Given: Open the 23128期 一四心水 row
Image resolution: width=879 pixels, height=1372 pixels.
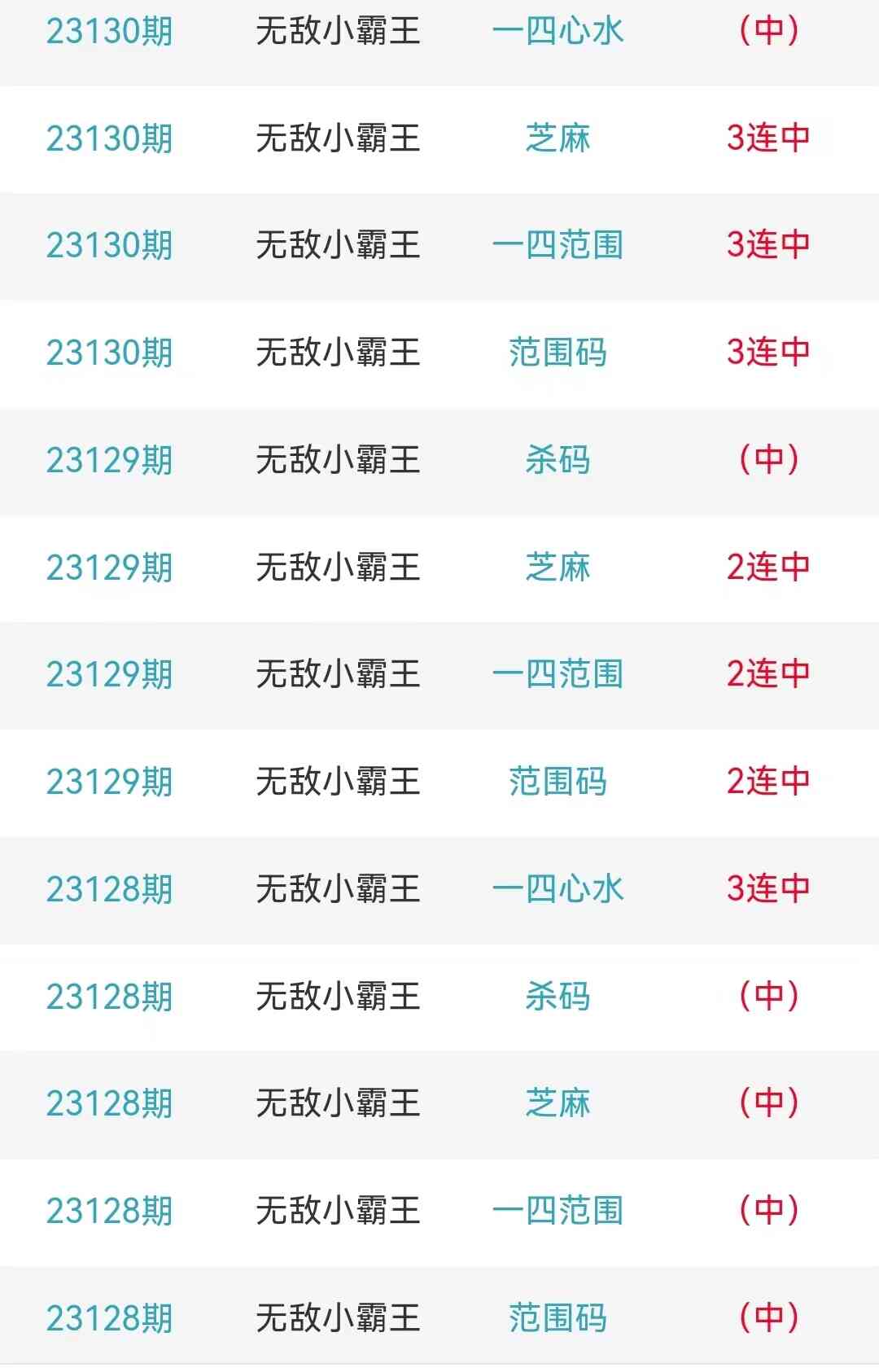Looking at the screenshot, I should (x=558, y=889).
